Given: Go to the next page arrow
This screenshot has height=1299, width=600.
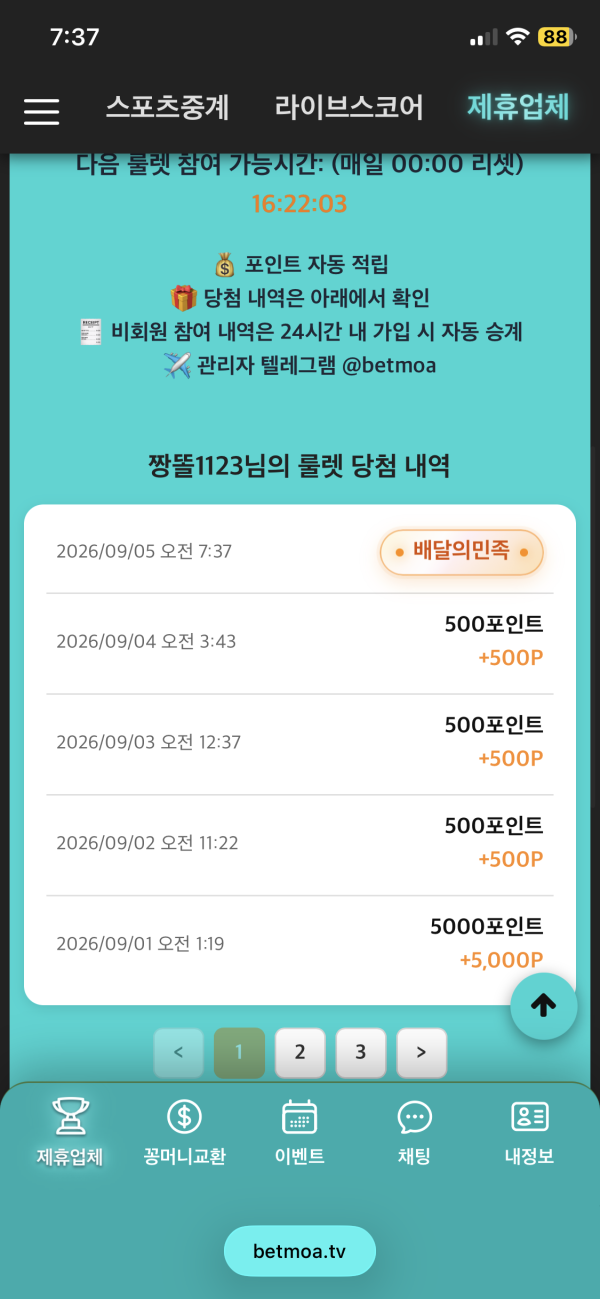Looking at the screenshot, I should click(422, 1053).
